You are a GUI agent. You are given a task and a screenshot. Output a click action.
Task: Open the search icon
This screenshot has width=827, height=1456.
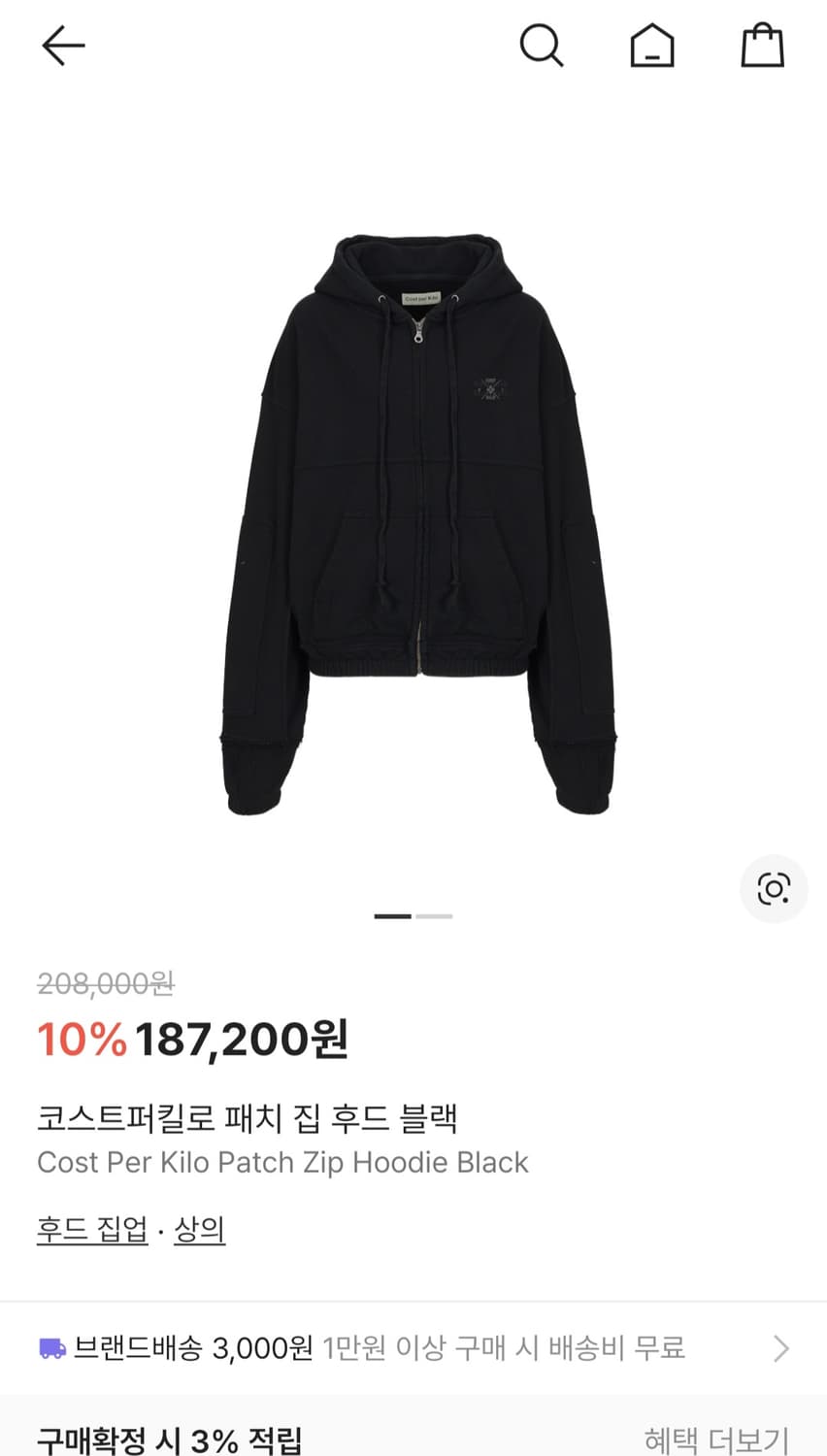click(542, 45)
